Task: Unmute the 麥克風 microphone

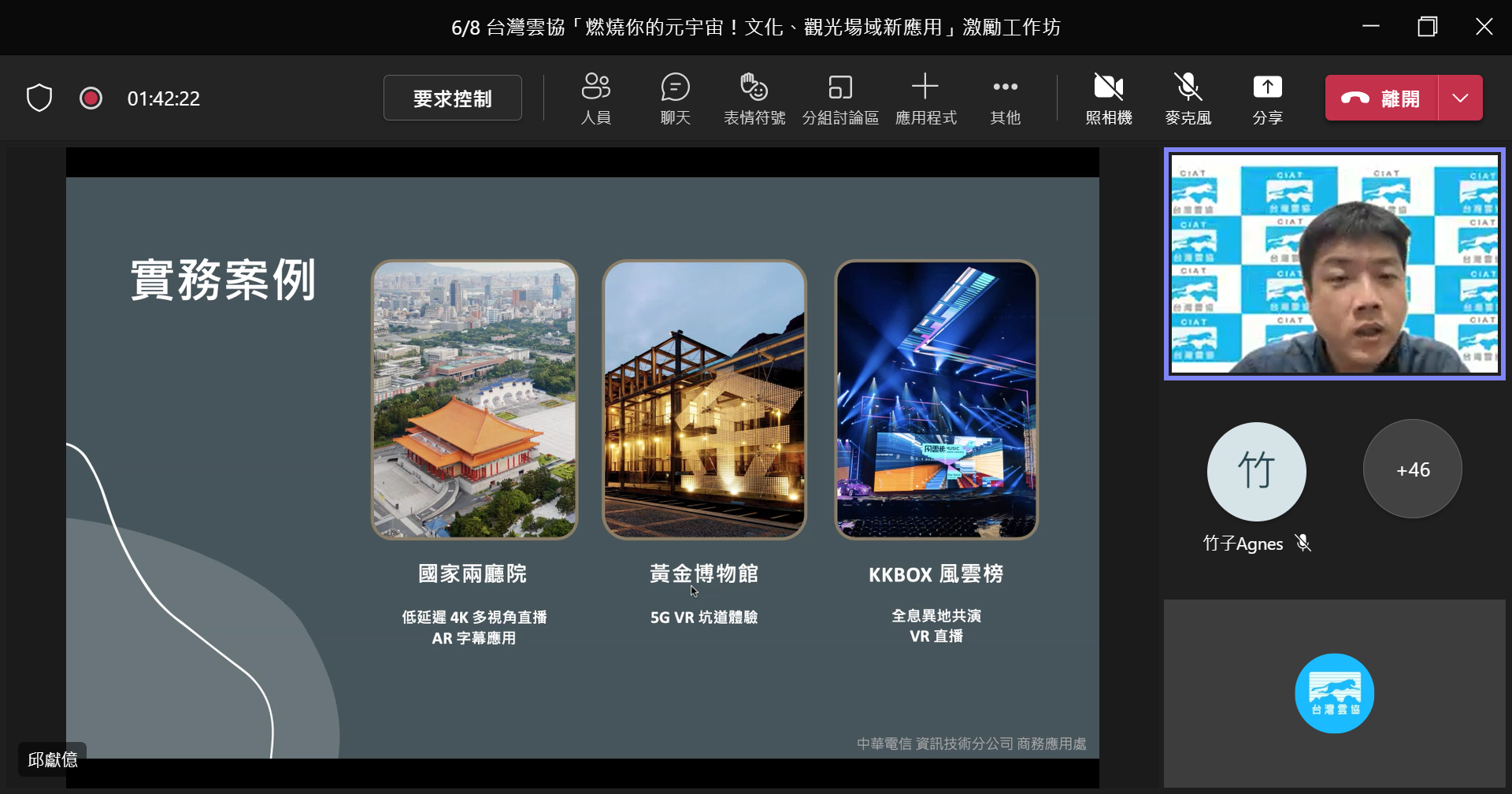Action: pyautogui.click(x=1188, y=98)
